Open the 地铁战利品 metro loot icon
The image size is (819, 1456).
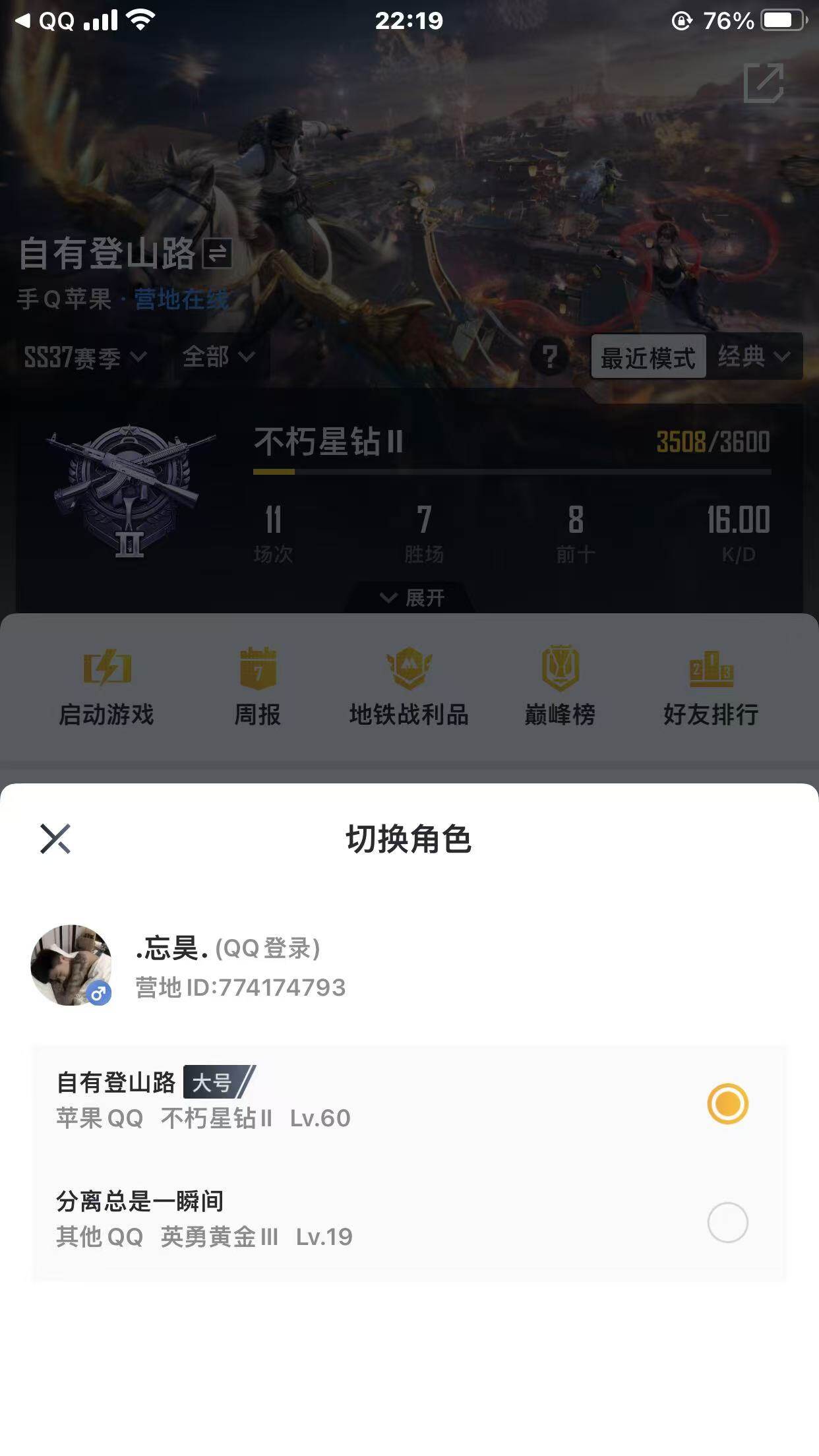pos(409,673)
